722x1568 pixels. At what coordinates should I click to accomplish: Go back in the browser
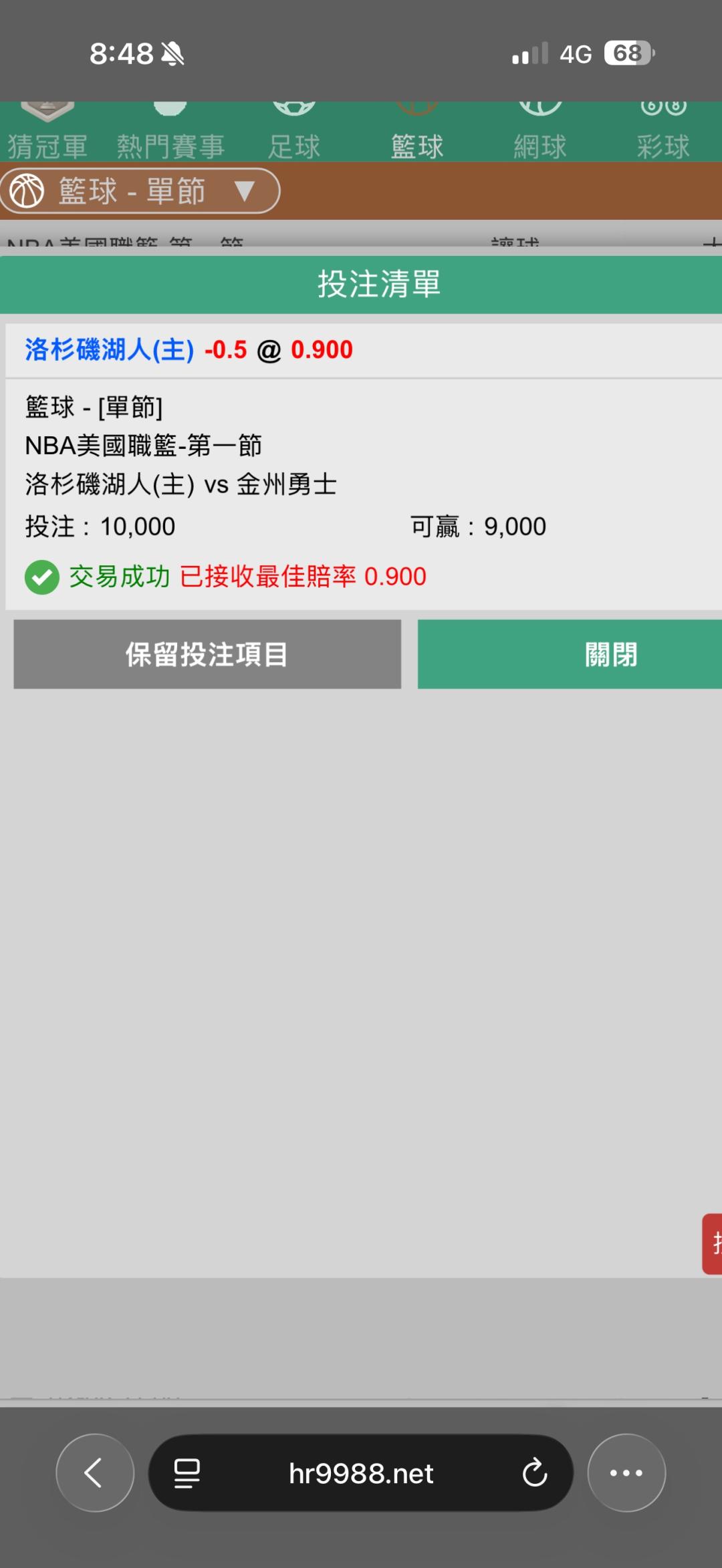[95, 1472]
